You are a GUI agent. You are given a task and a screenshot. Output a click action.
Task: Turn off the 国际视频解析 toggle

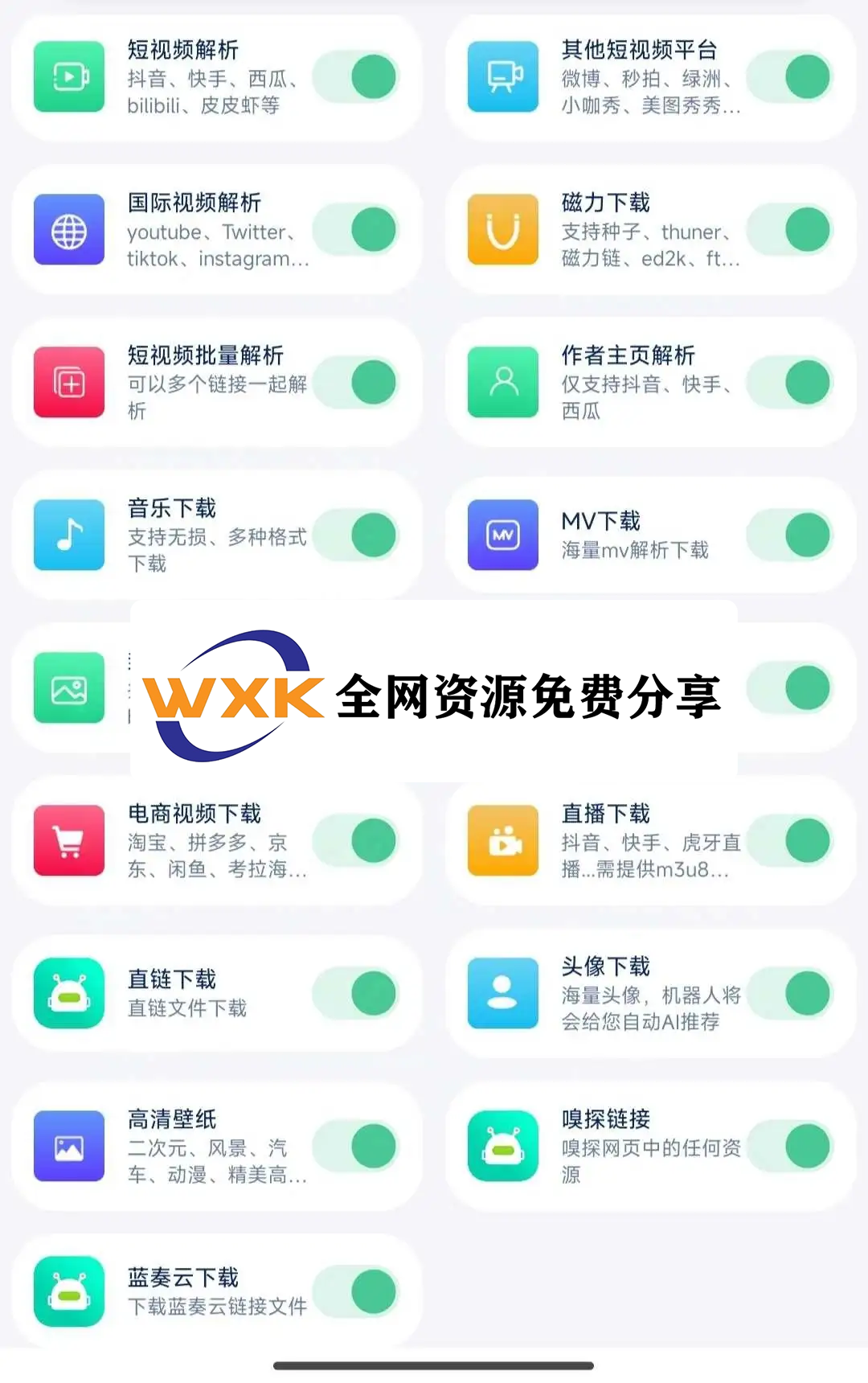click(357, 230)
